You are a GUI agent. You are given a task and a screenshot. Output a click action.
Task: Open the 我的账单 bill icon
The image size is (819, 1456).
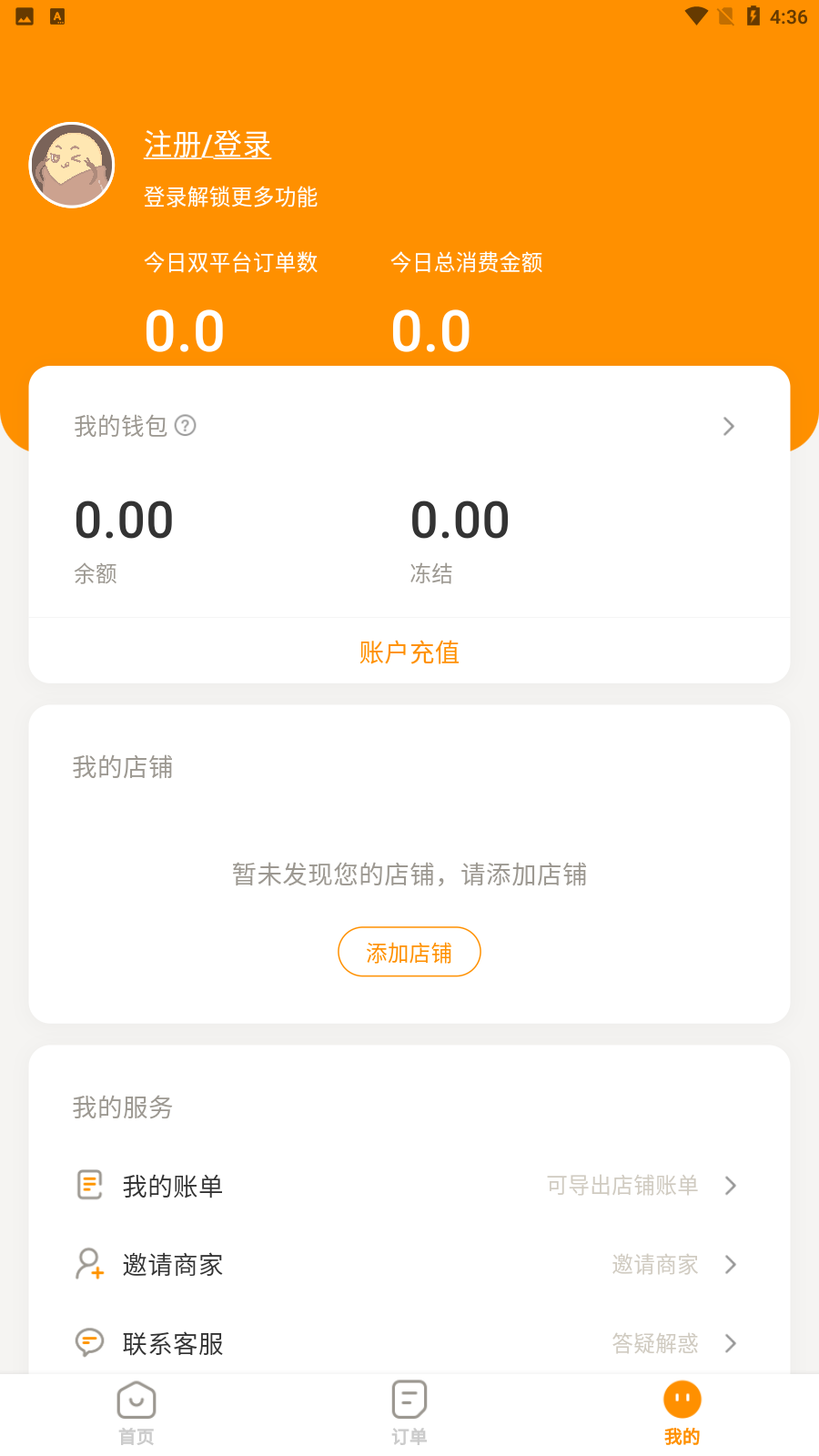tap(89, 1185)
